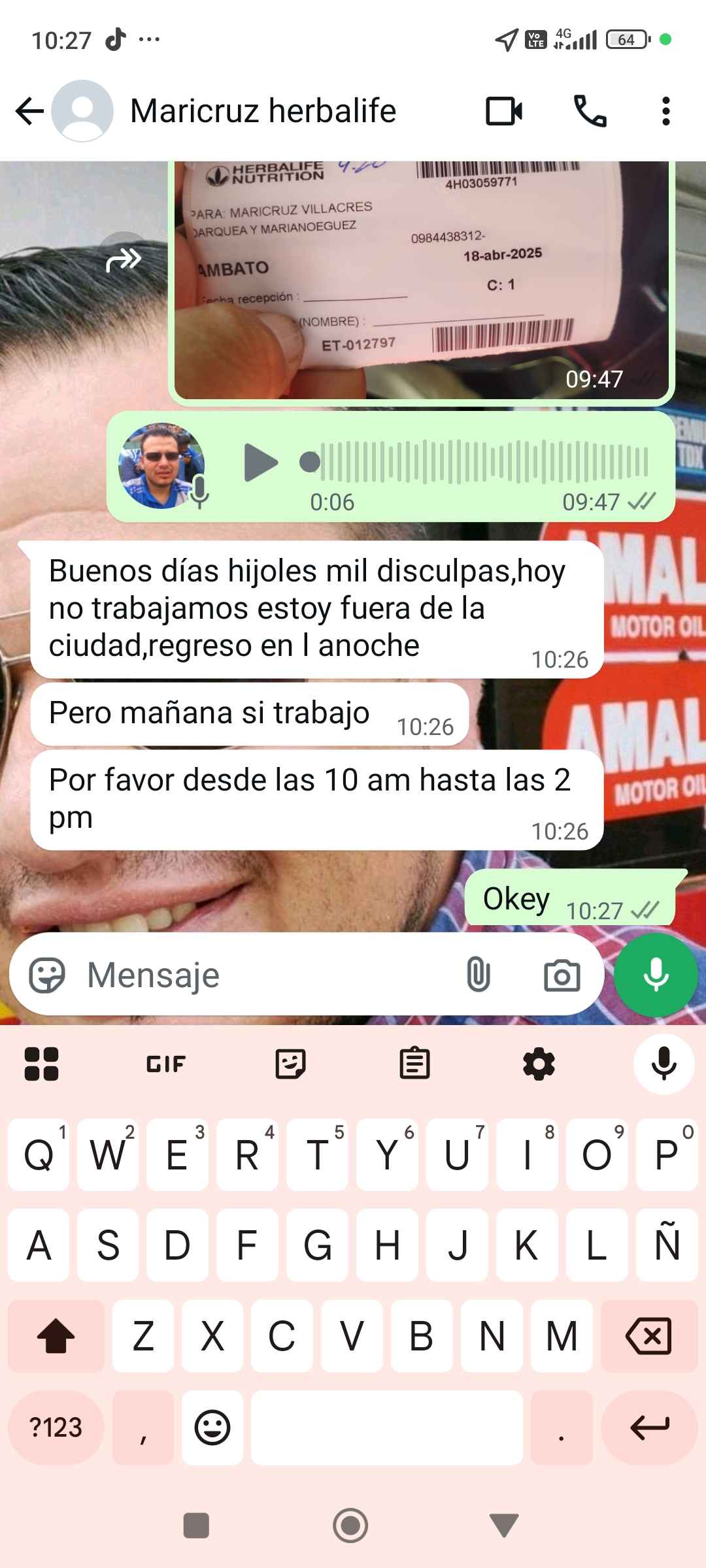Open Maricruz herbalife contact info
The width and height of the screenshot is (706, 1568).
point(263,111)
